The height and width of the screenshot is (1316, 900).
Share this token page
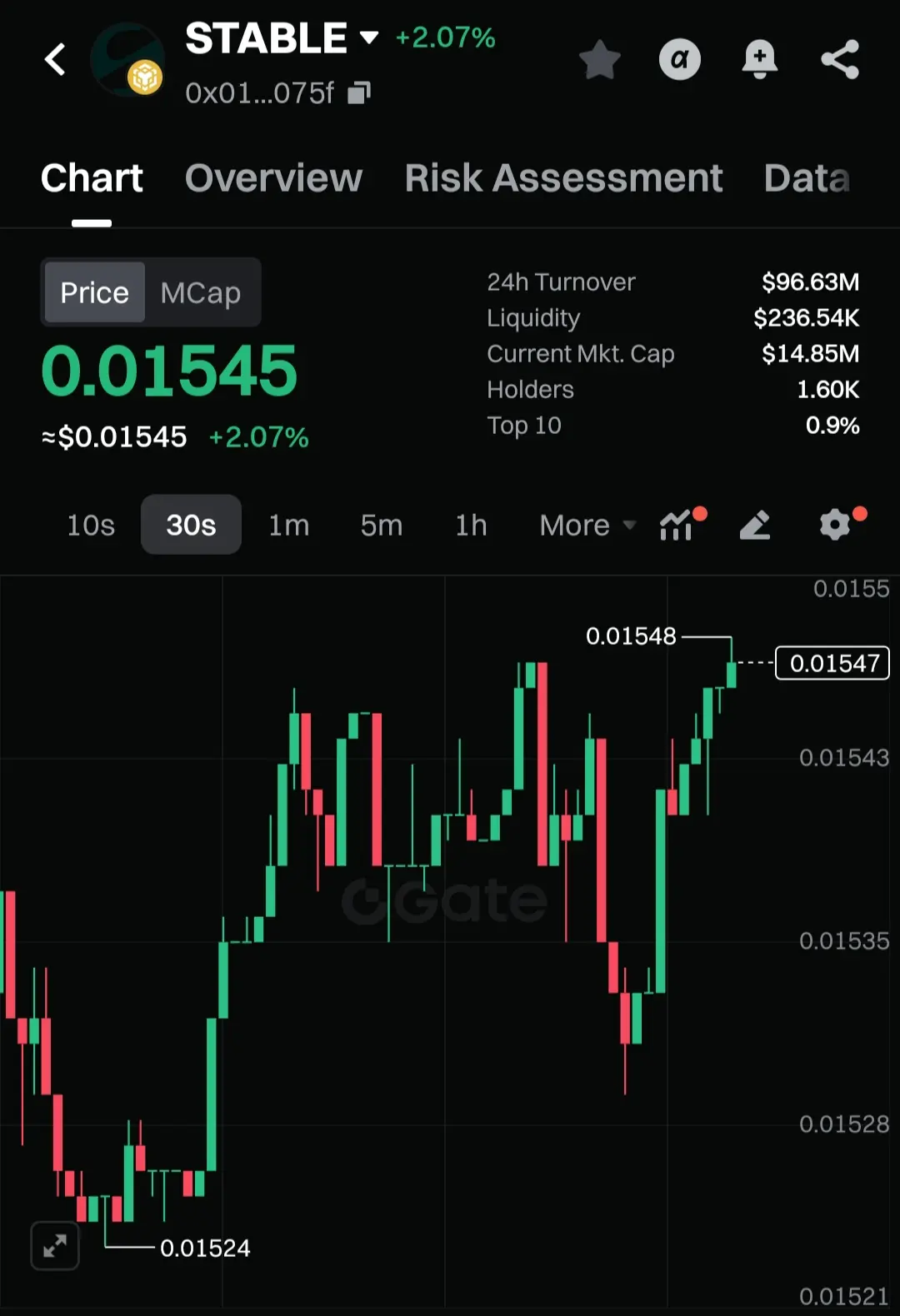pos(839,60)
